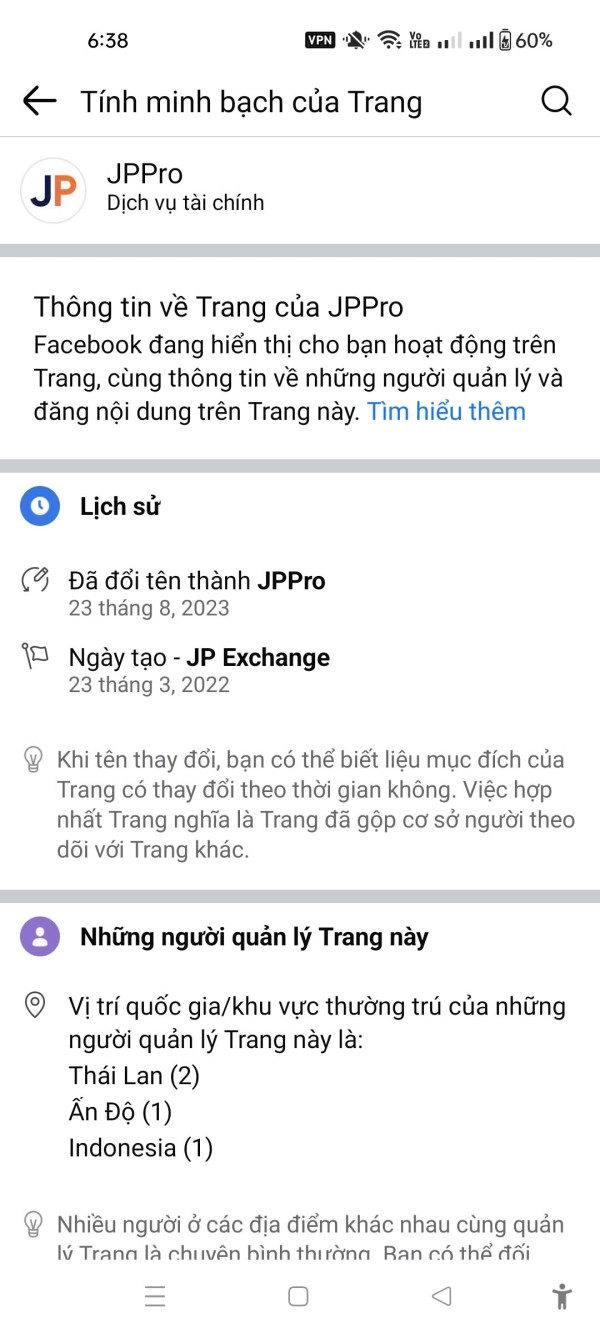The width and height of the screenshot is (600, 1333).
Task: Open the "Tìm hiểu thêm" link
Action: 446,411
